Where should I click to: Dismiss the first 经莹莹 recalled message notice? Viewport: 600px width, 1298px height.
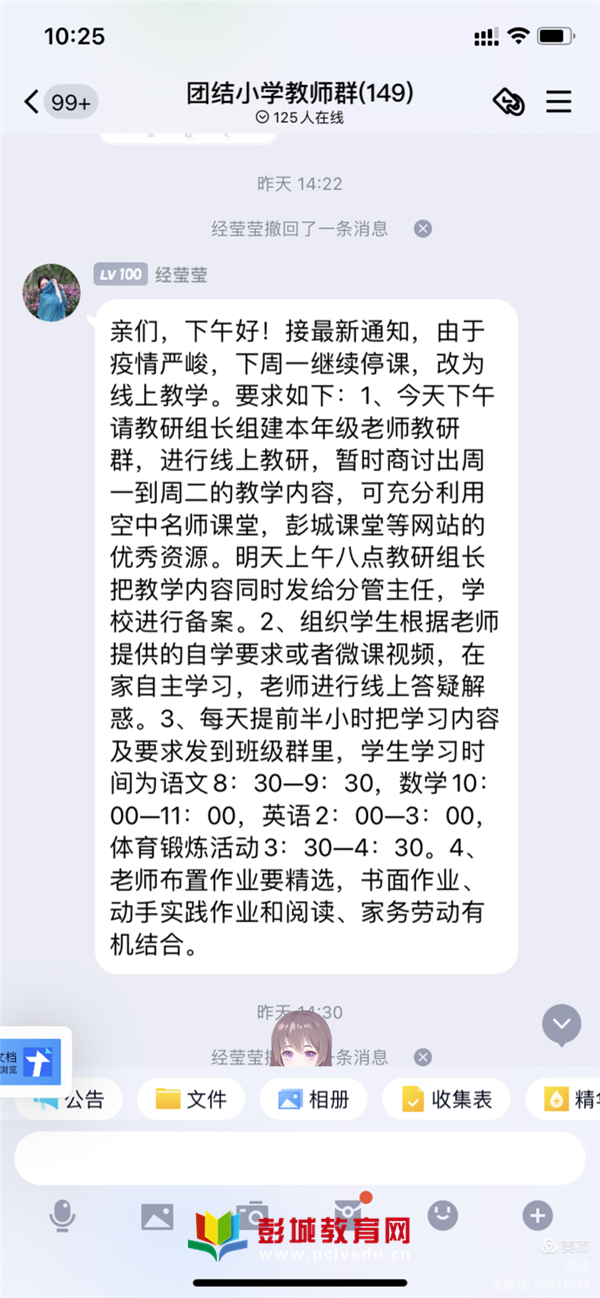(423, 229)
